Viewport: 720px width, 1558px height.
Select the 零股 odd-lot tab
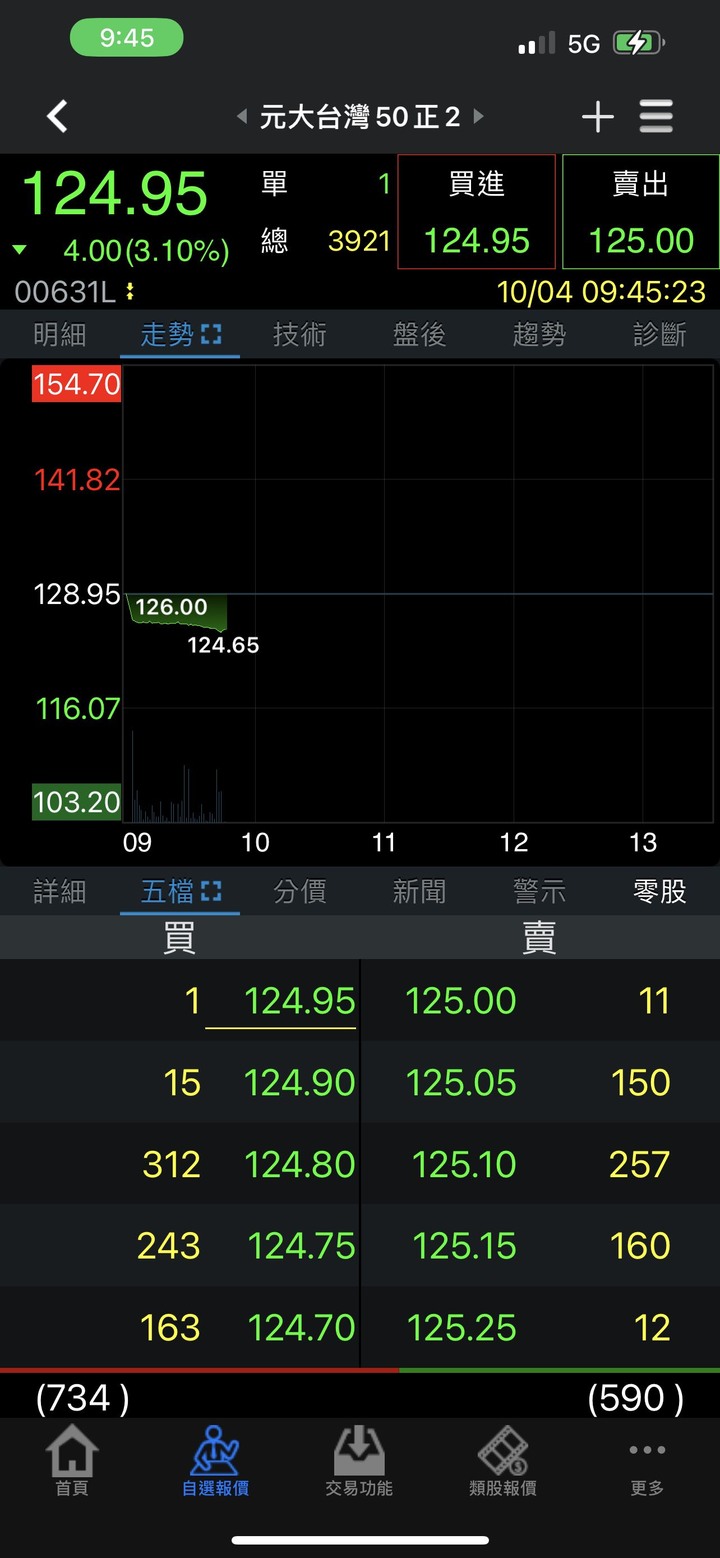pyautogui.click(x=659, y=891)
